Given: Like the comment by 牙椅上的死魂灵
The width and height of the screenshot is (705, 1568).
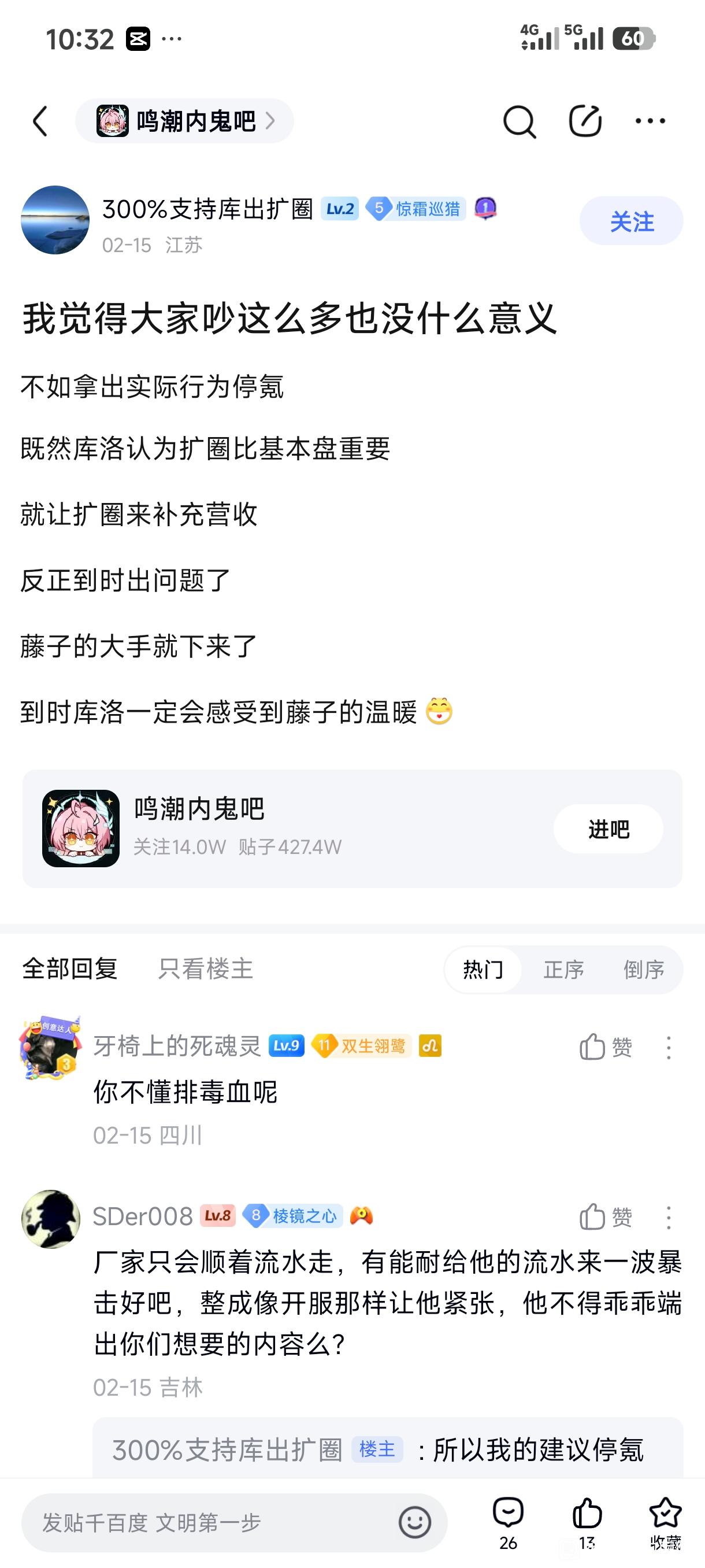Looking at the screenshot, I should click(604, 1047).
